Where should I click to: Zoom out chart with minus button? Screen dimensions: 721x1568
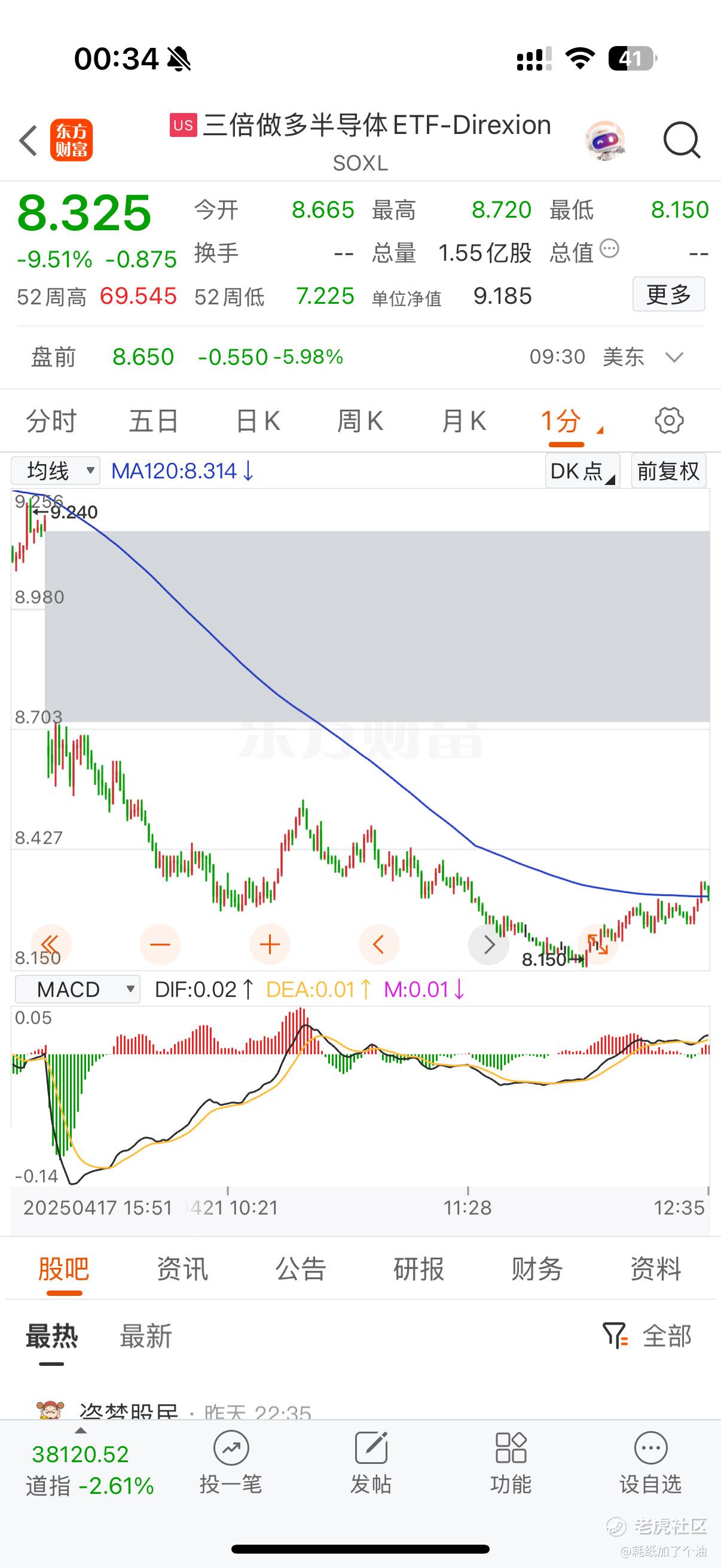(x=160, y=945)
